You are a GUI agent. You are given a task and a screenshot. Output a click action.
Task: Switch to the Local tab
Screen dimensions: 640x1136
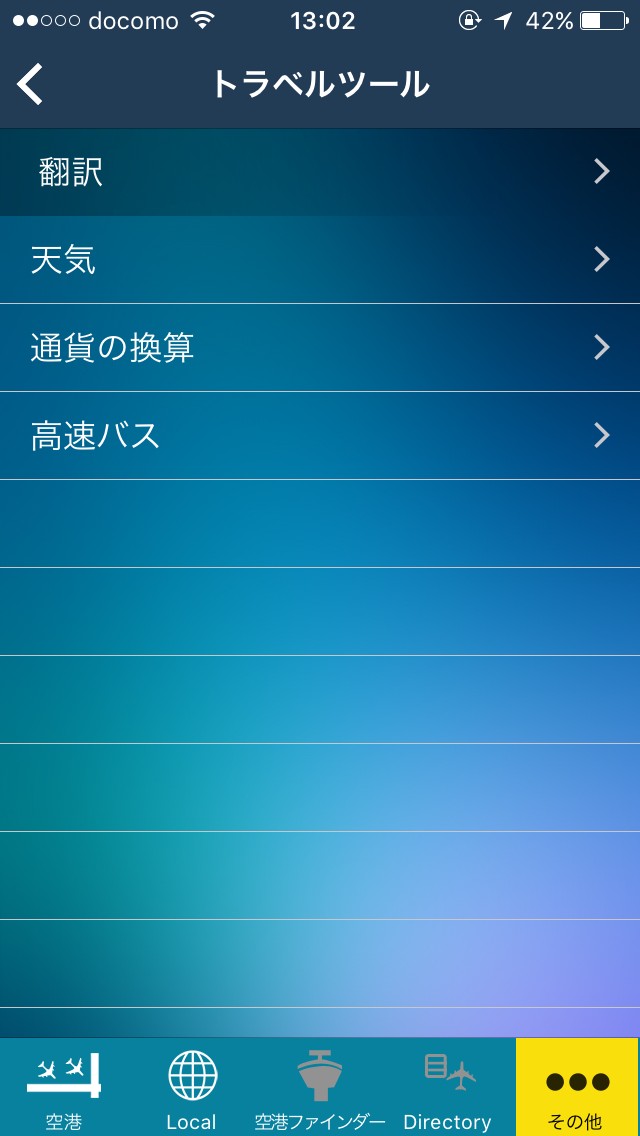coord(192,1088)
